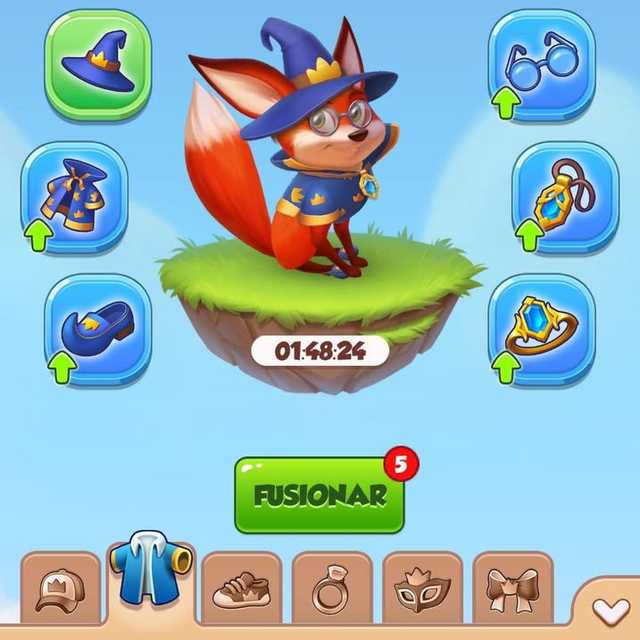The height and width of the screenshot is (640, 640).
Task: Tap the blue shoe equipment slot
Action: point(97,330)
